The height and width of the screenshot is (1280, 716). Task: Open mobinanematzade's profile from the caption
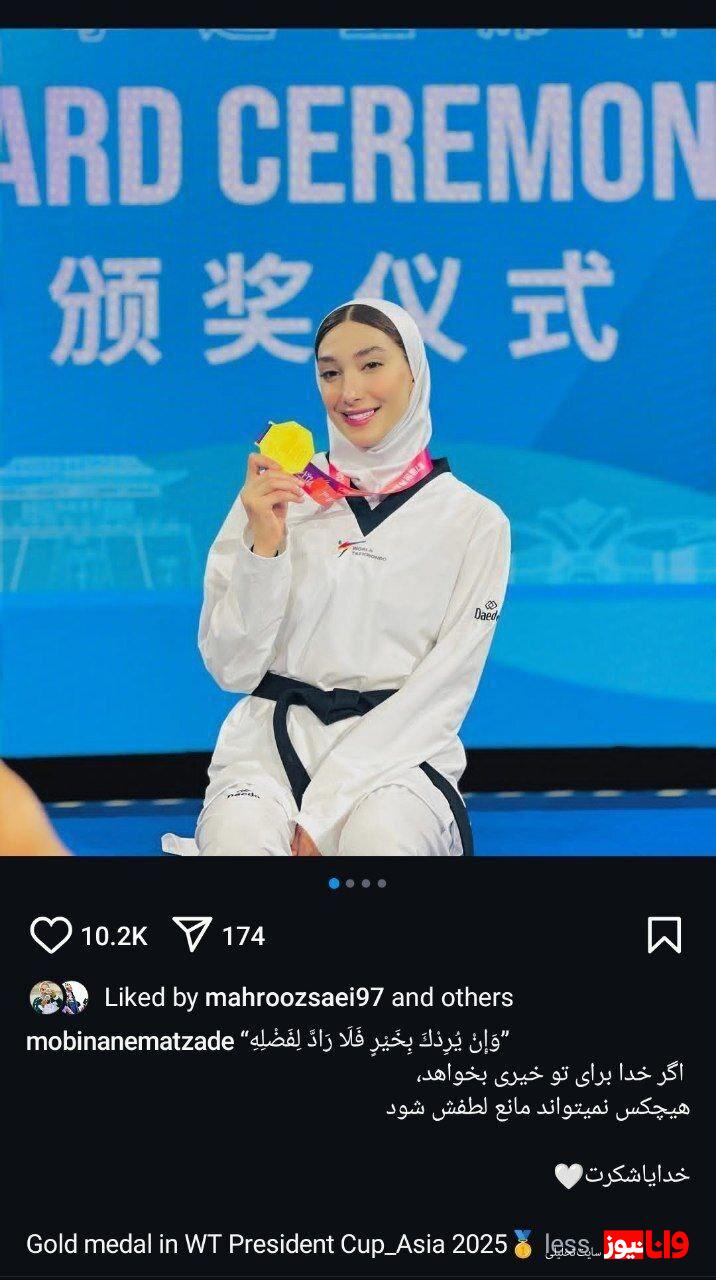pyautogui.click(x=129, y=1041)
